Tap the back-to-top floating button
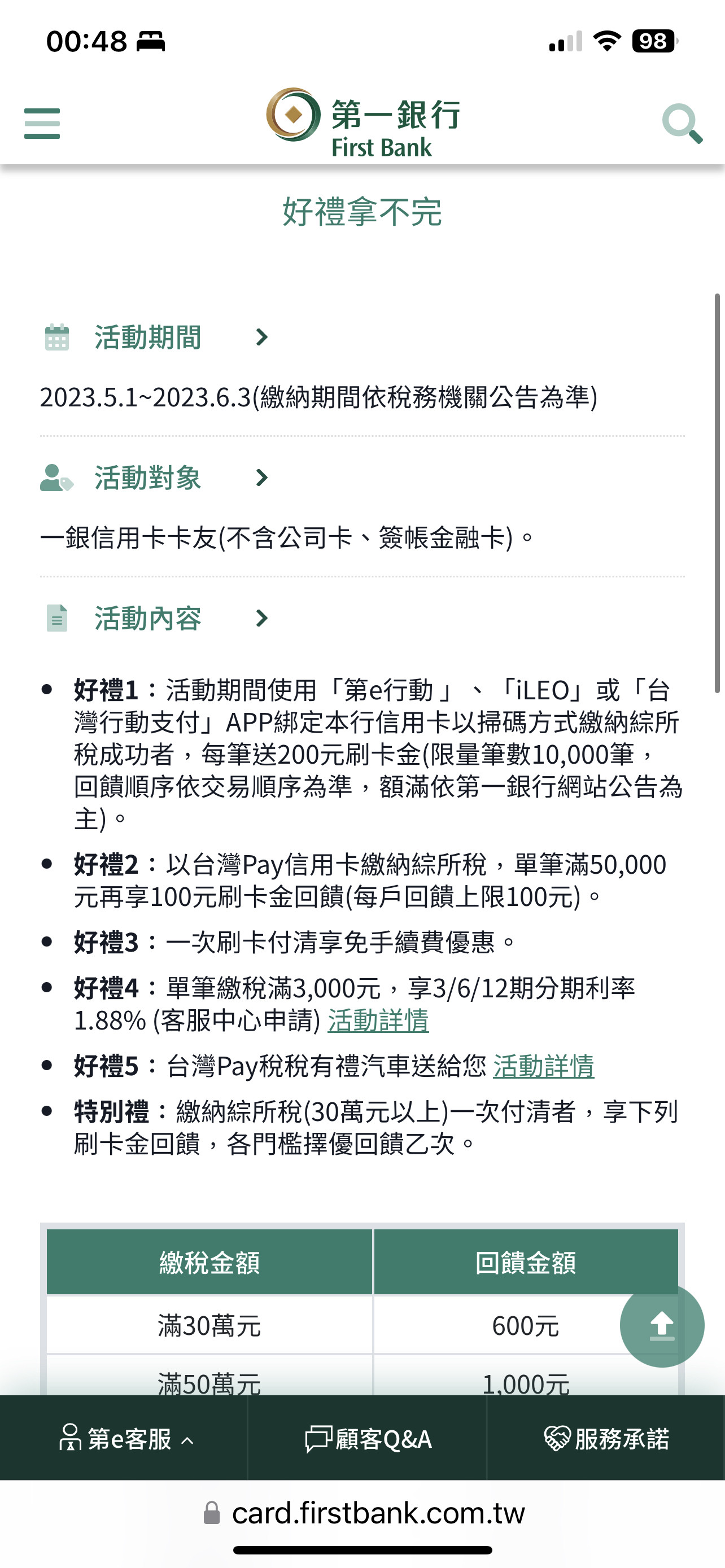The image size is (725, 1568). [x=662, y=1325]
